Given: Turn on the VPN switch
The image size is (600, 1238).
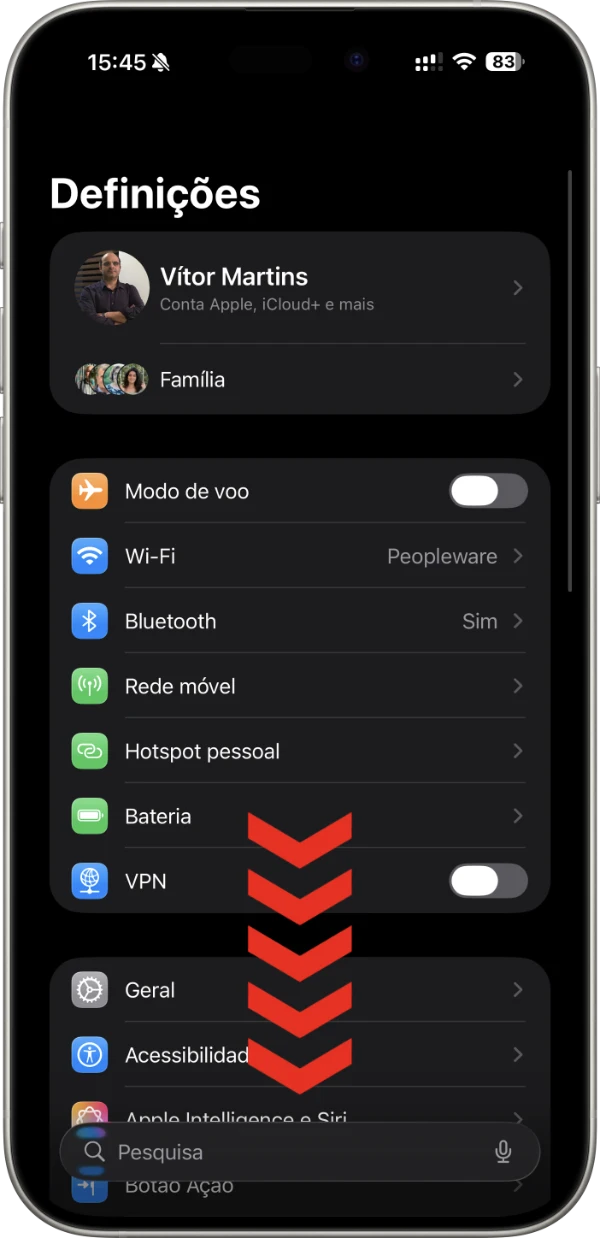Looking at the screenshot, I should 488,881.
